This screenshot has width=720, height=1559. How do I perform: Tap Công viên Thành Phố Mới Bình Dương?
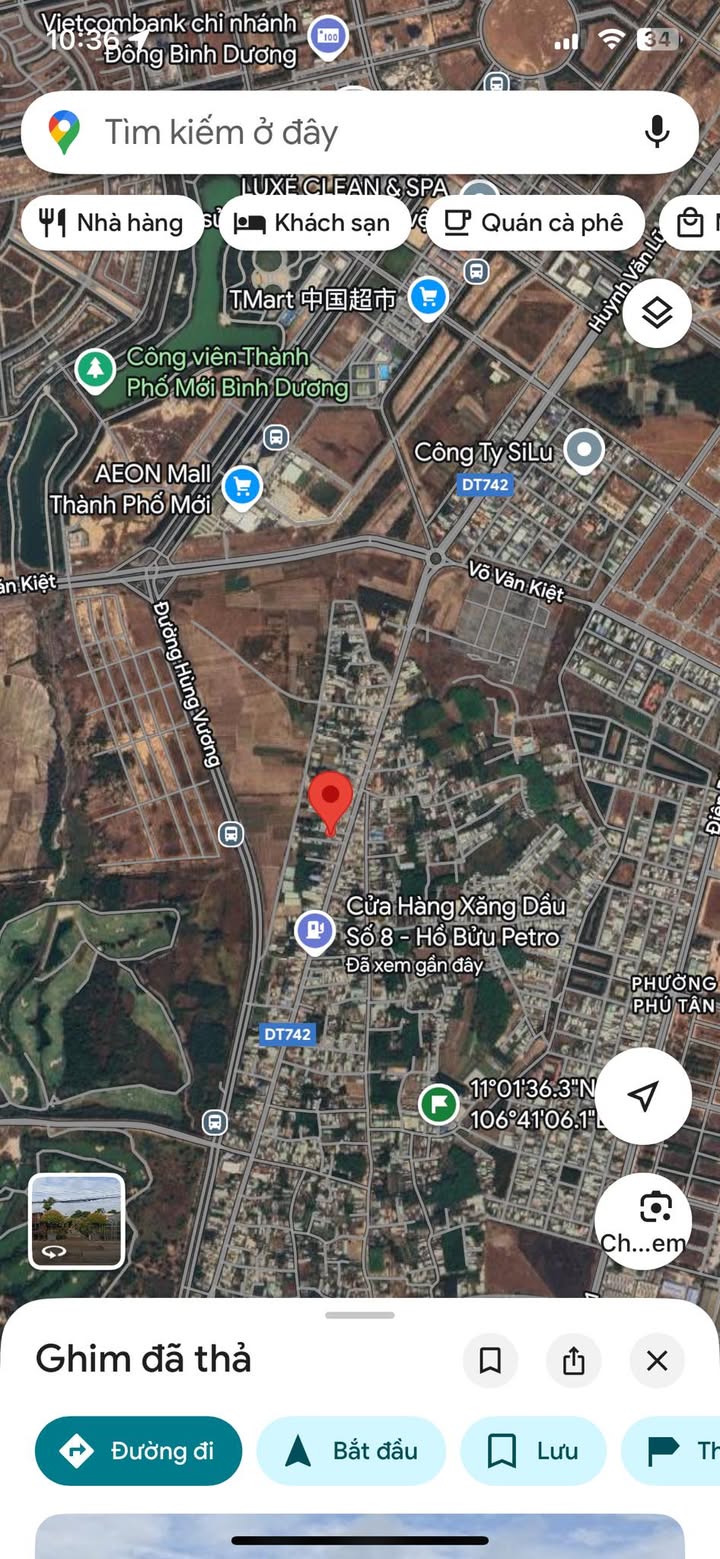pyautogui.click(x=96, y=369)
